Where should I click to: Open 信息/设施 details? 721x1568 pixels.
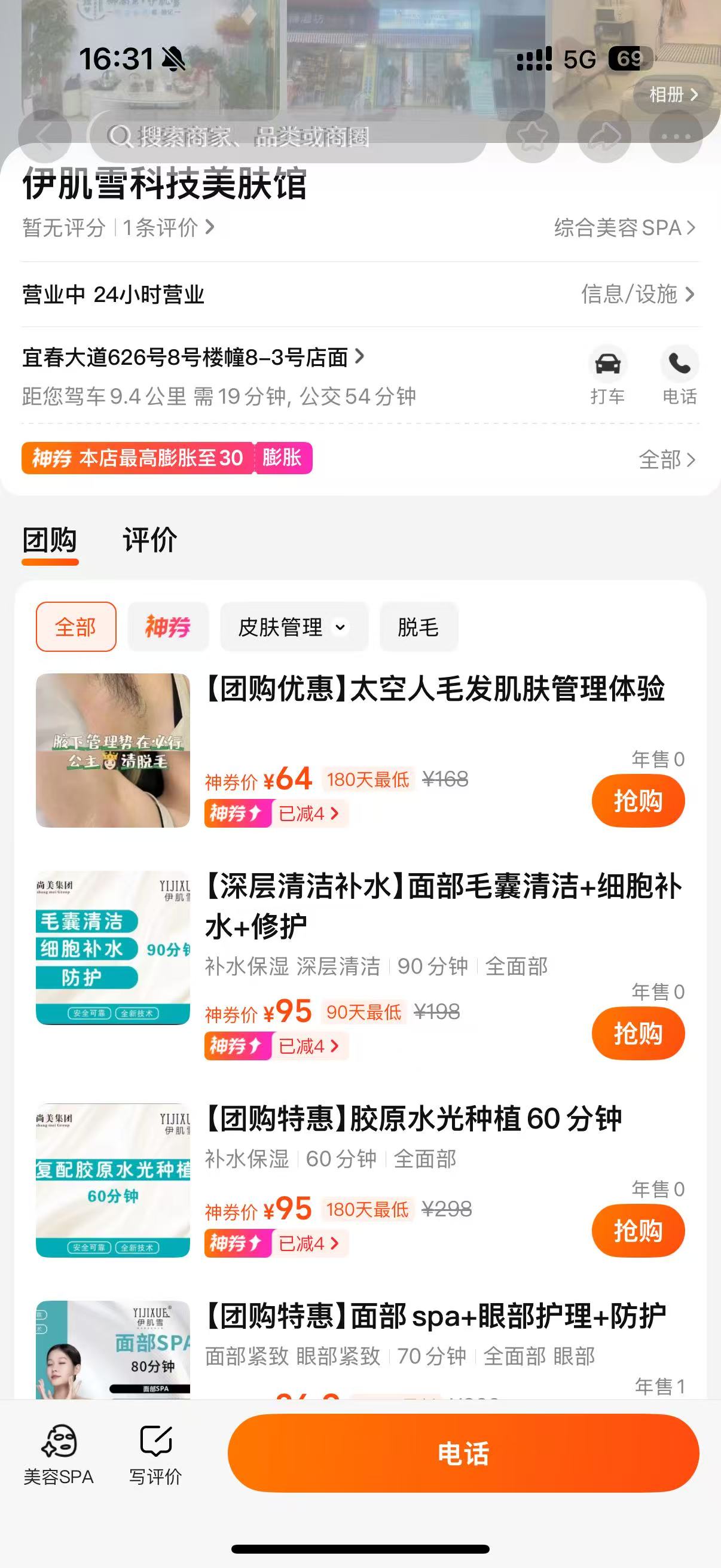637,294
